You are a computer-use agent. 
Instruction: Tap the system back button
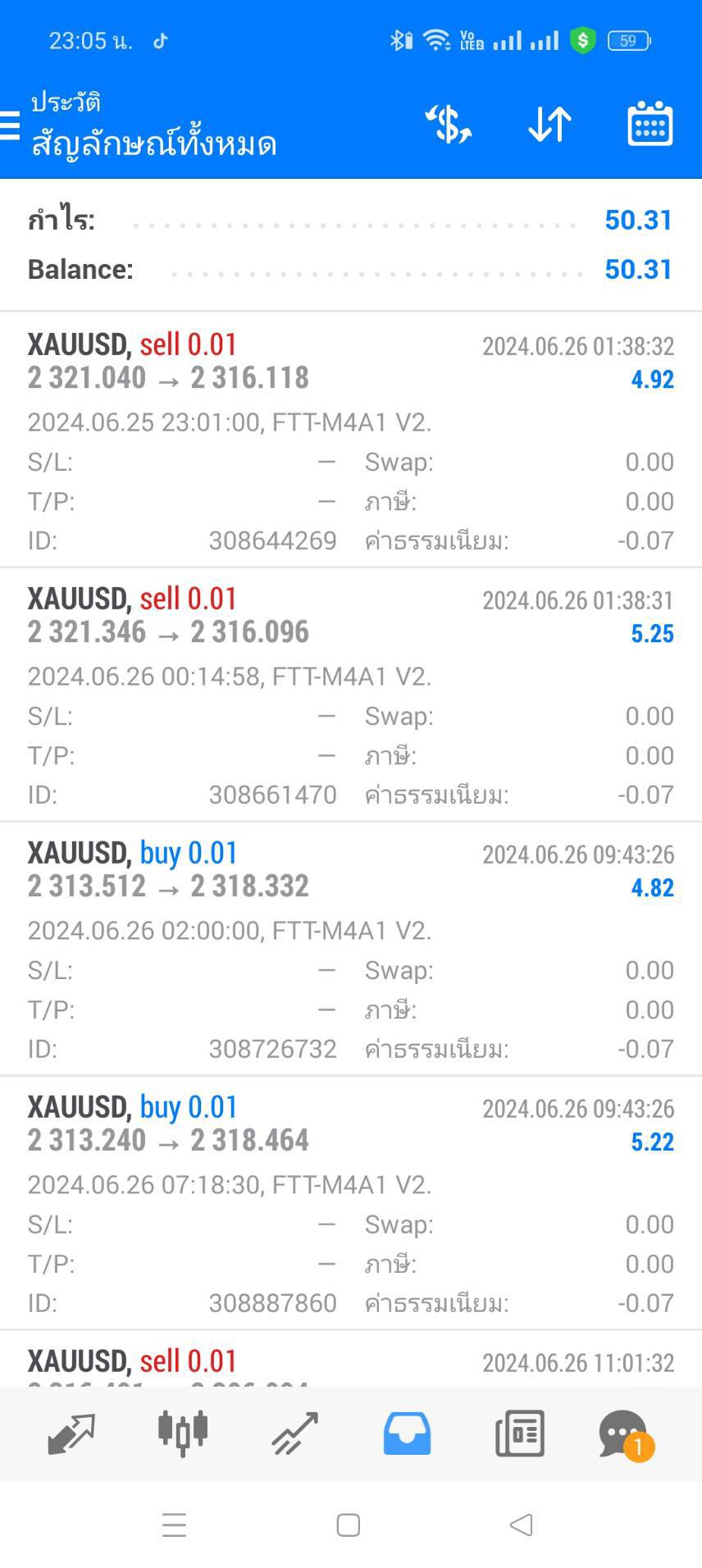click(x=522, y=1525)
